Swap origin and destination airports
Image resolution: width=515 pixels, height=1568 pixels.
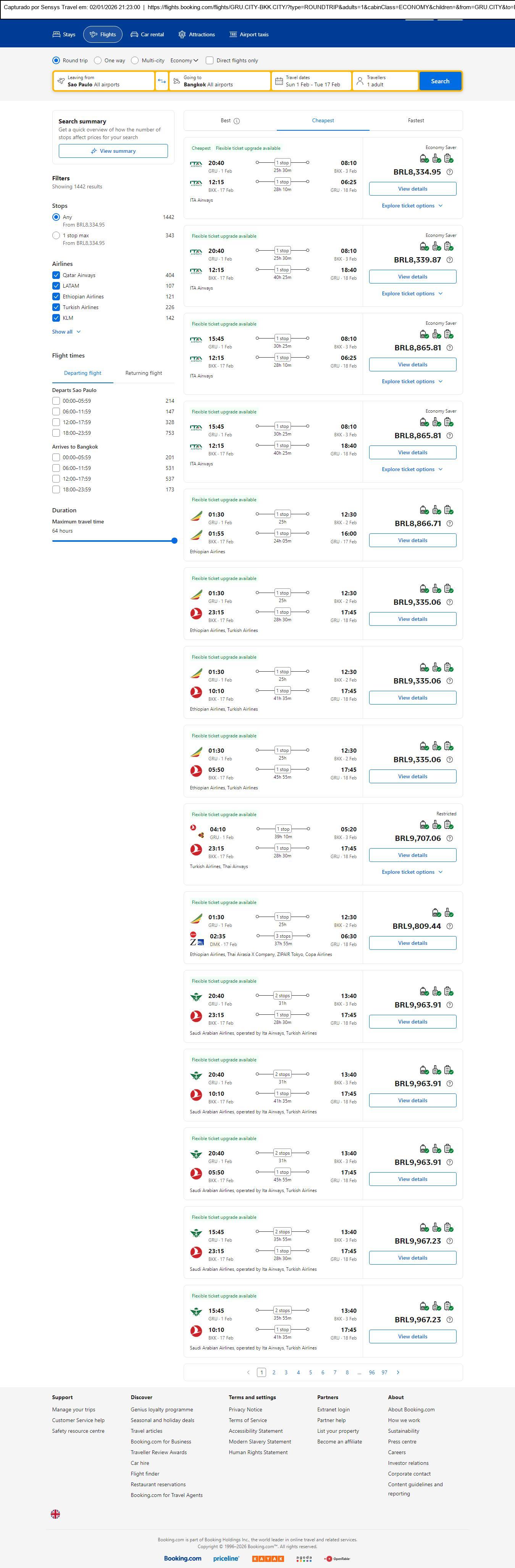click(x=162, y=81)
